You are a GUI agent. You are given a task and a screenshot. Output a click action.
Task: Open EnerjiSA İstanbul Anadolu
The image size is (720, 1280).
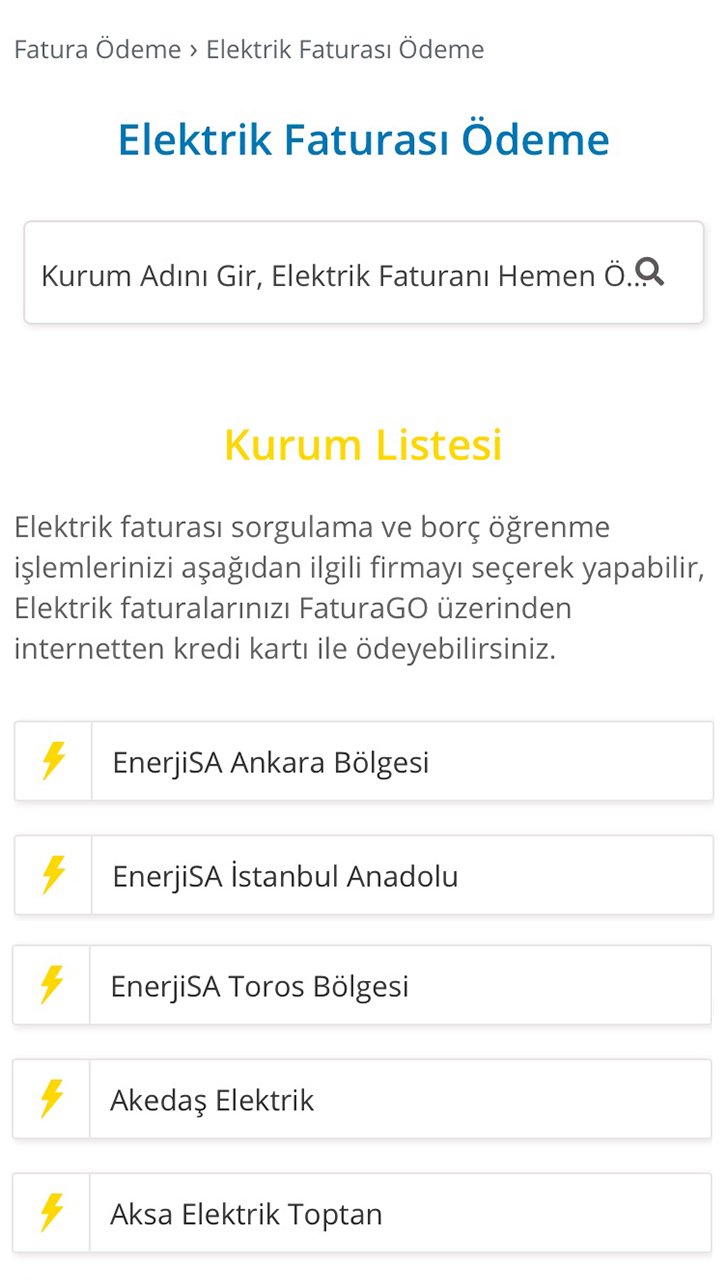coord(364,876)
